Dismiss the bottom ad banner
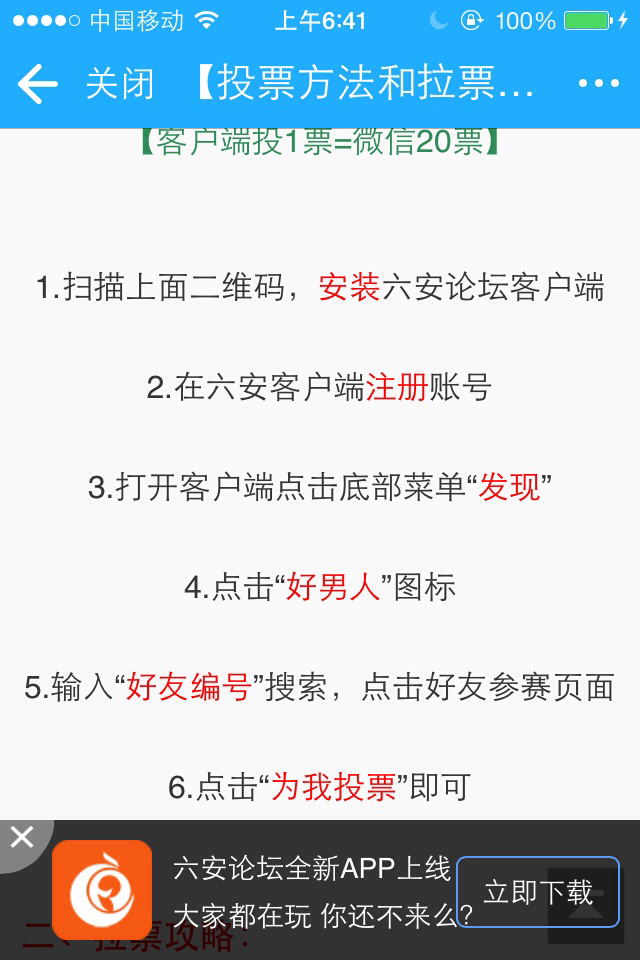The height and width of the screenshot is (960, 640). 21,838
